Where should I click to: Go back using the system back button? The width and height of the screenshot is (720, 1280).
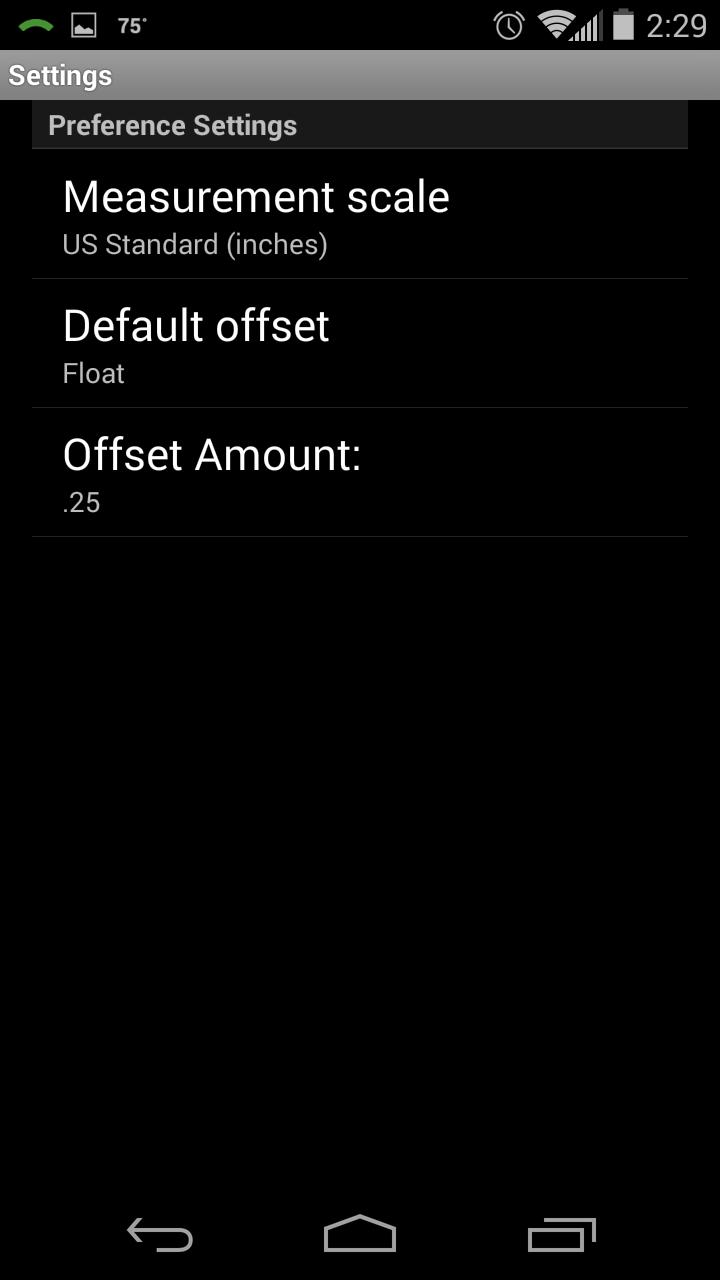(160, 1235)
